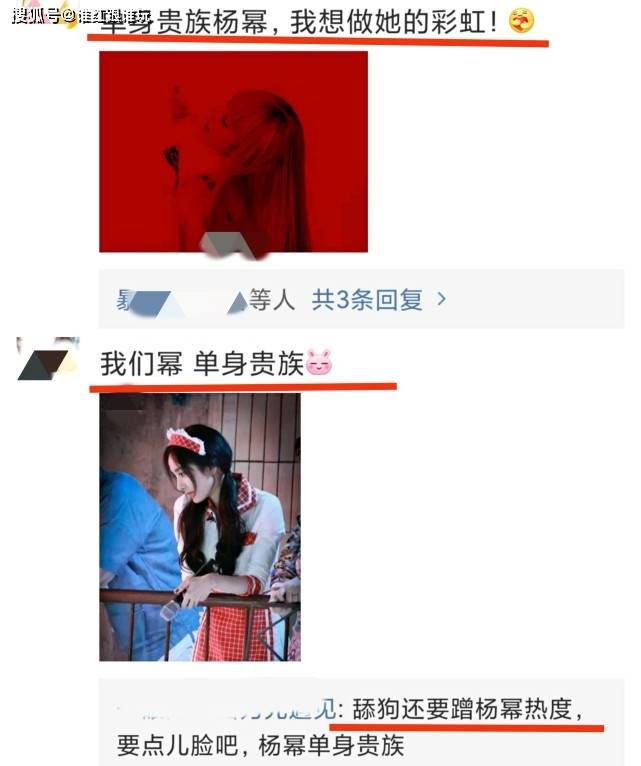This screenshot has height=766, width=641.
Task: Open the 共3条回复 replies link
Action: (378, 299)
